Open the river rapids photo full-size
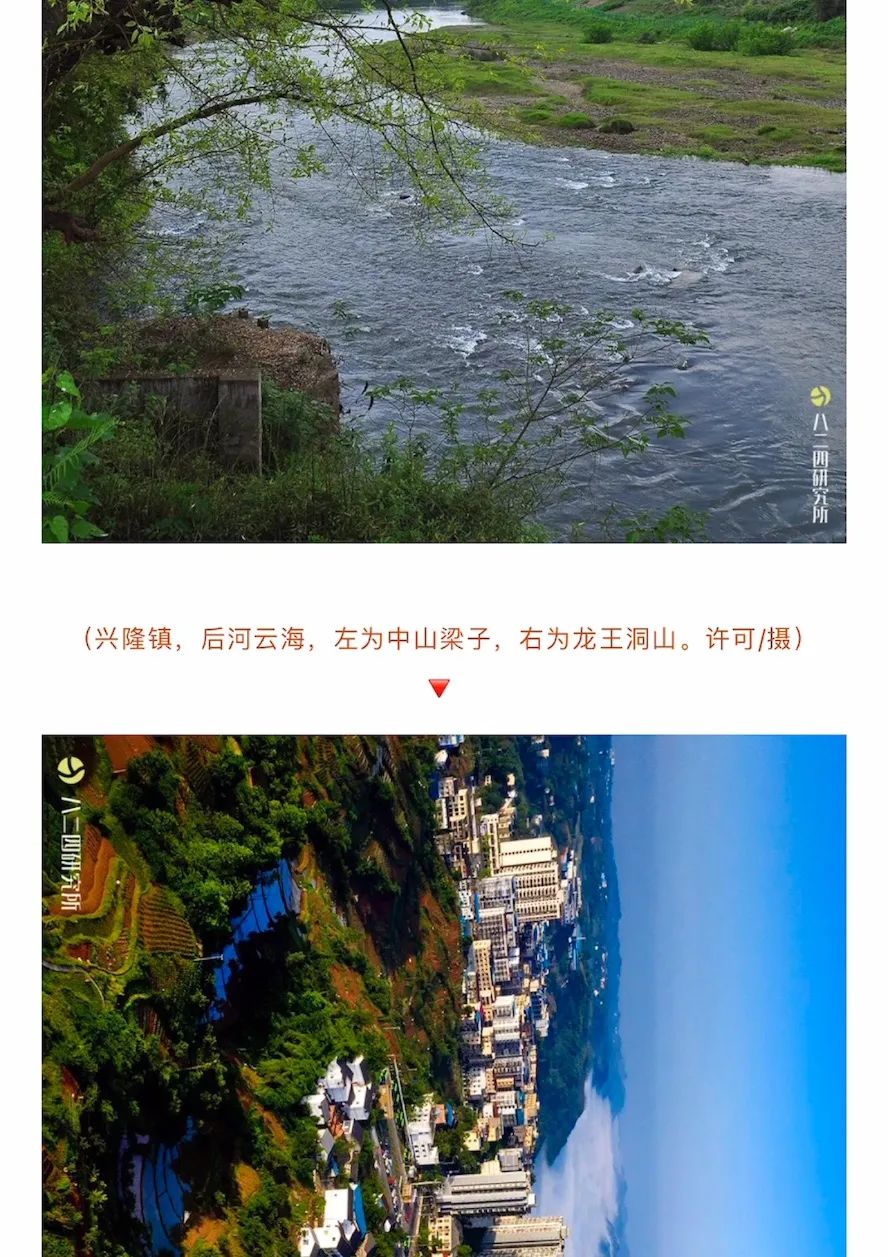The width and height of the screenshot is (888, 1257). (x=444, y=270)
